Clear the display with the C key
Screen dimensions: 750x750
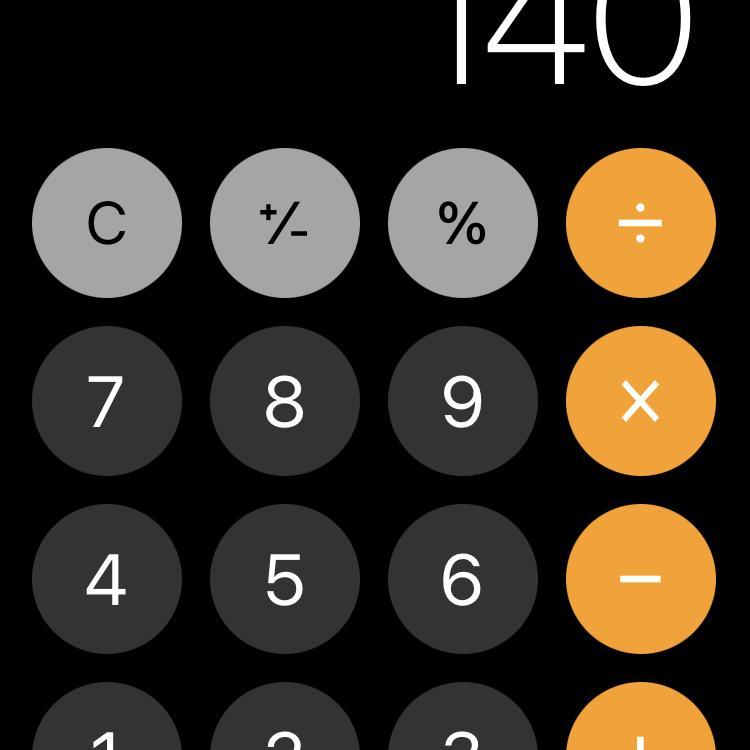tap(107, 223)
